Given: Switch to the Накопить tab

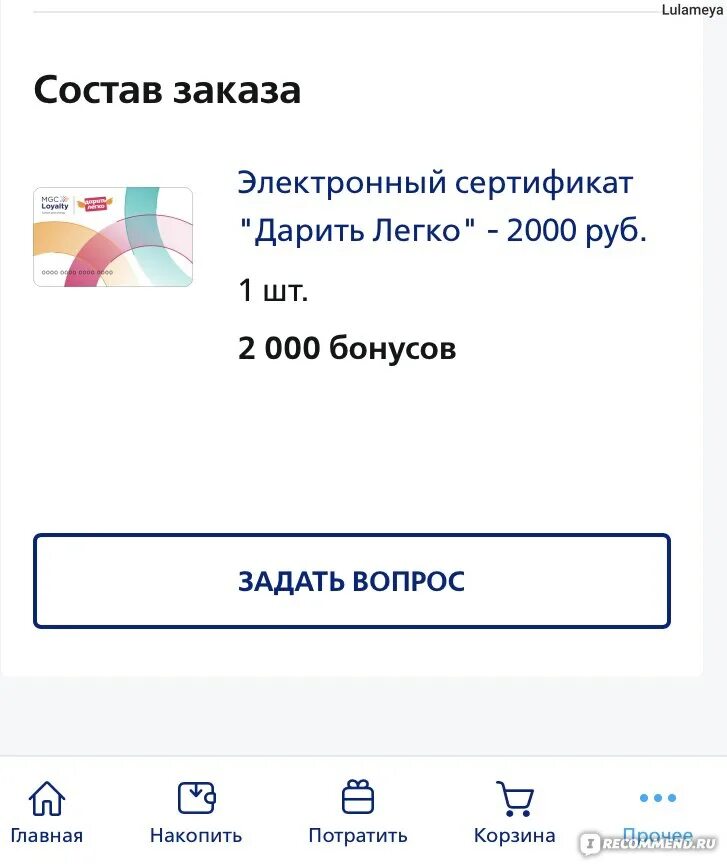Looking at the screenshot, I should point(196,813).
